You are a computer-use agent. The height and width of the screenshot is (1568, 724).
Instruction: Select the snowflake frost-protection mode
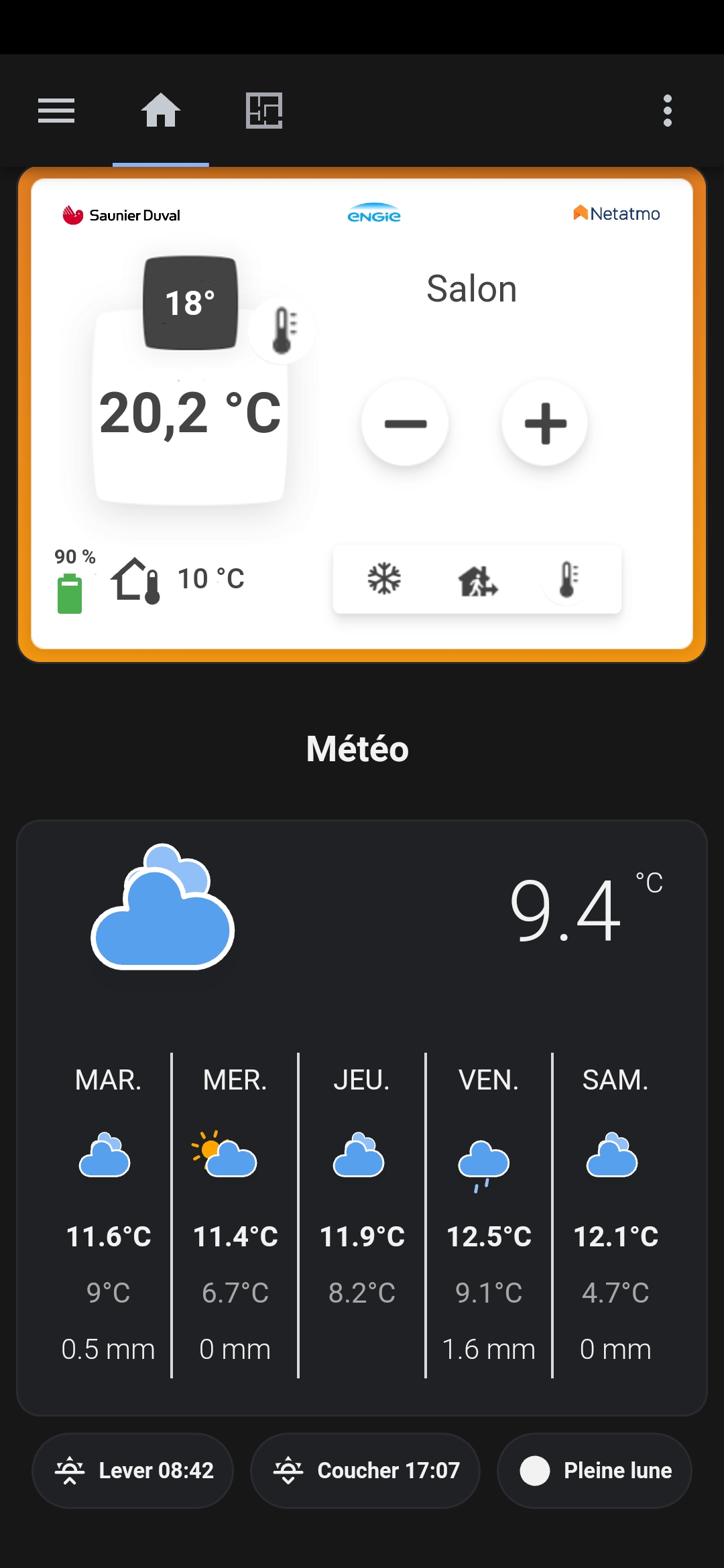click(x=384, y=579)
